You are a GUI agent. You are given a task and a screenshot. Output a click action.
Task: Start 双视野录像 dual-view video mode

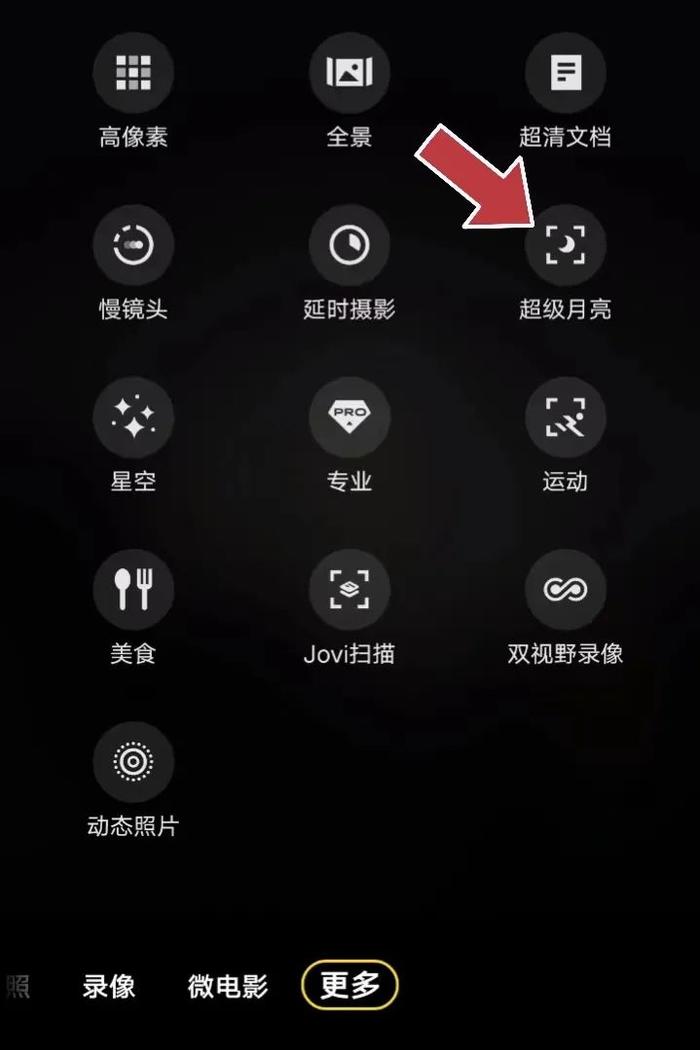click(565, 590)
